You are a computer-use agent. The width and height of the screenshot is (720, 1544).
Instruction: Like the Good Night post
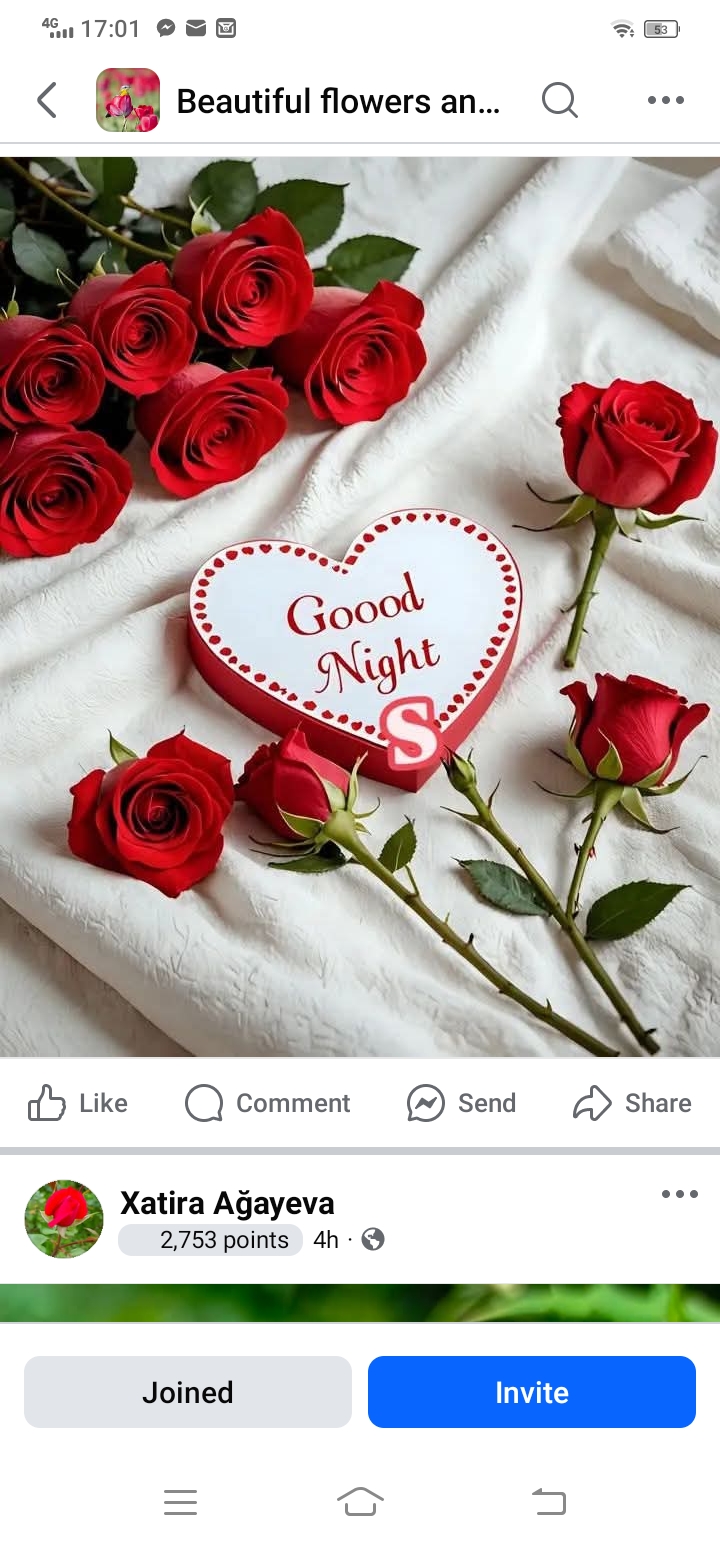[78, 1103]
